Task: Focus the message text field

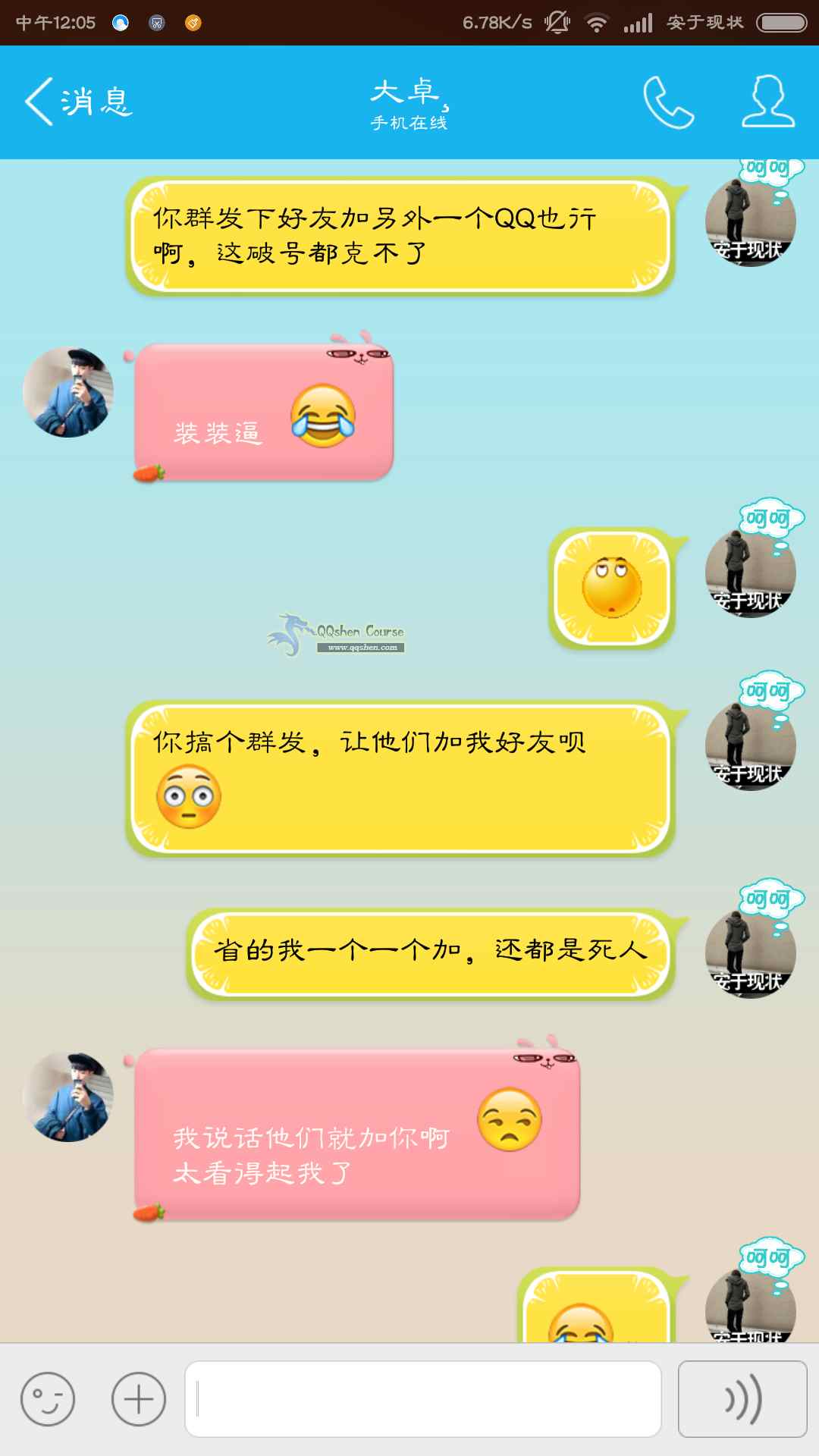Action: (423, 1399)
